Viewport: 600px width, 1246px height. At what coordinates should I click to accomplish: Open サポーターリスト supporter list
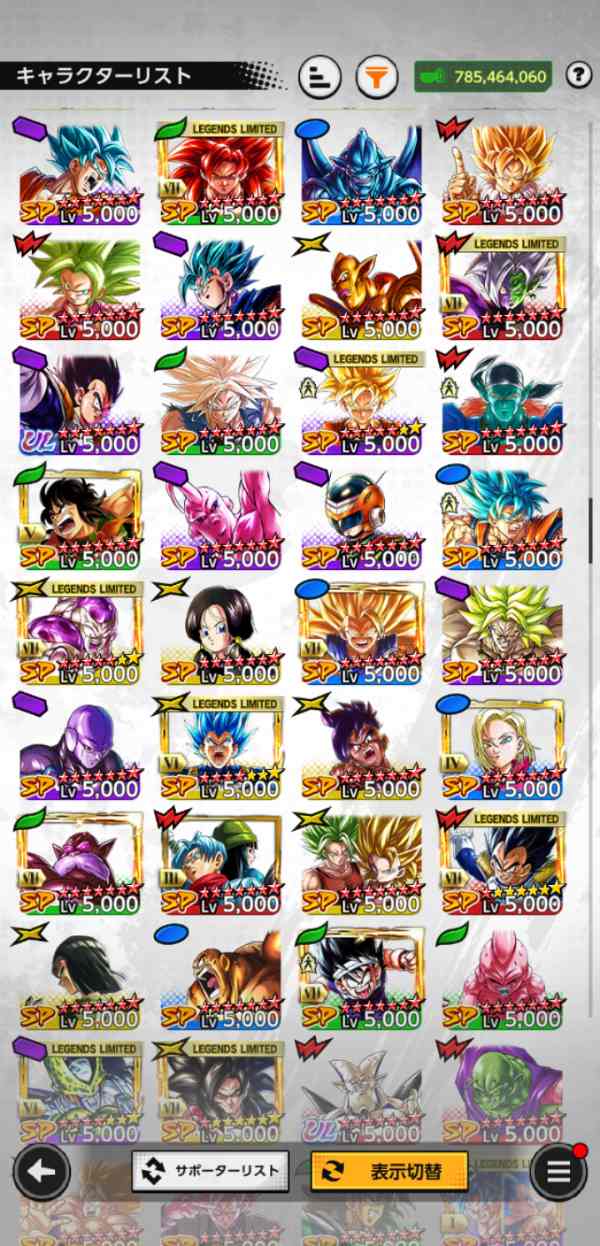pyautogui.click(x=210, y=1170)
